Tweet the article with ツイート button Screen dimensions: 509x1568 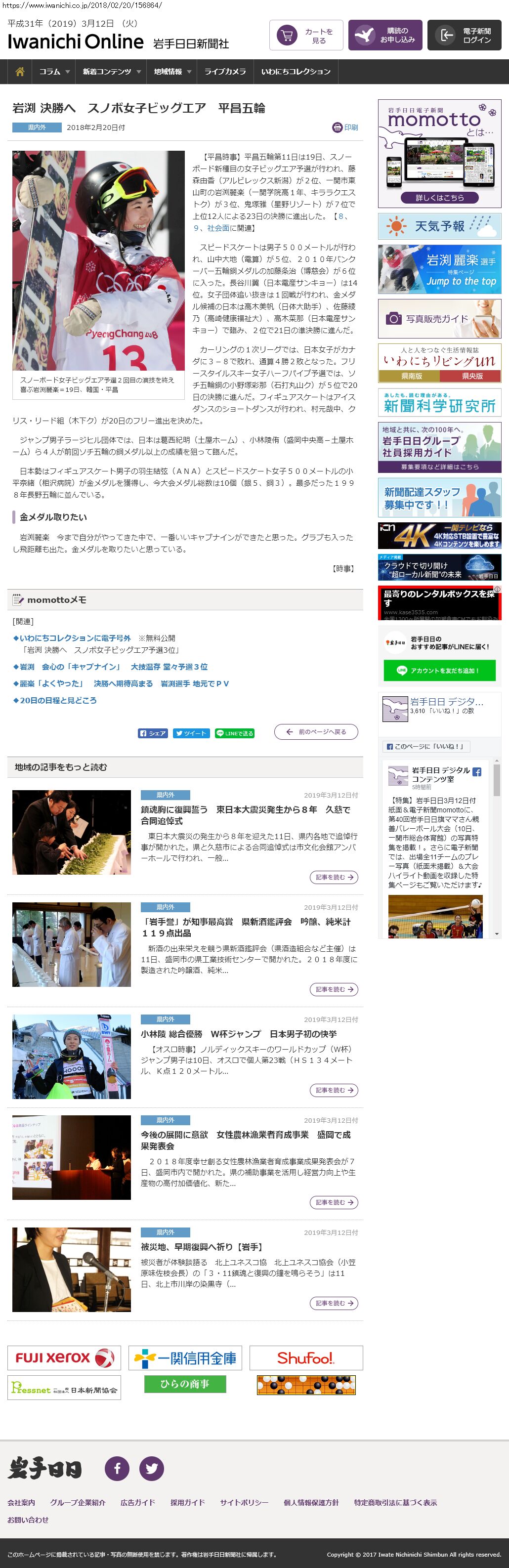click(192, 733)
